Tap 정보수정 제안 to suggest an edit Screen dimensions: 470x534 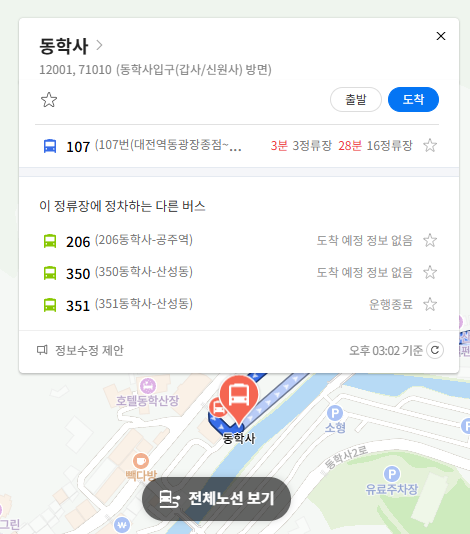point(80,350)
